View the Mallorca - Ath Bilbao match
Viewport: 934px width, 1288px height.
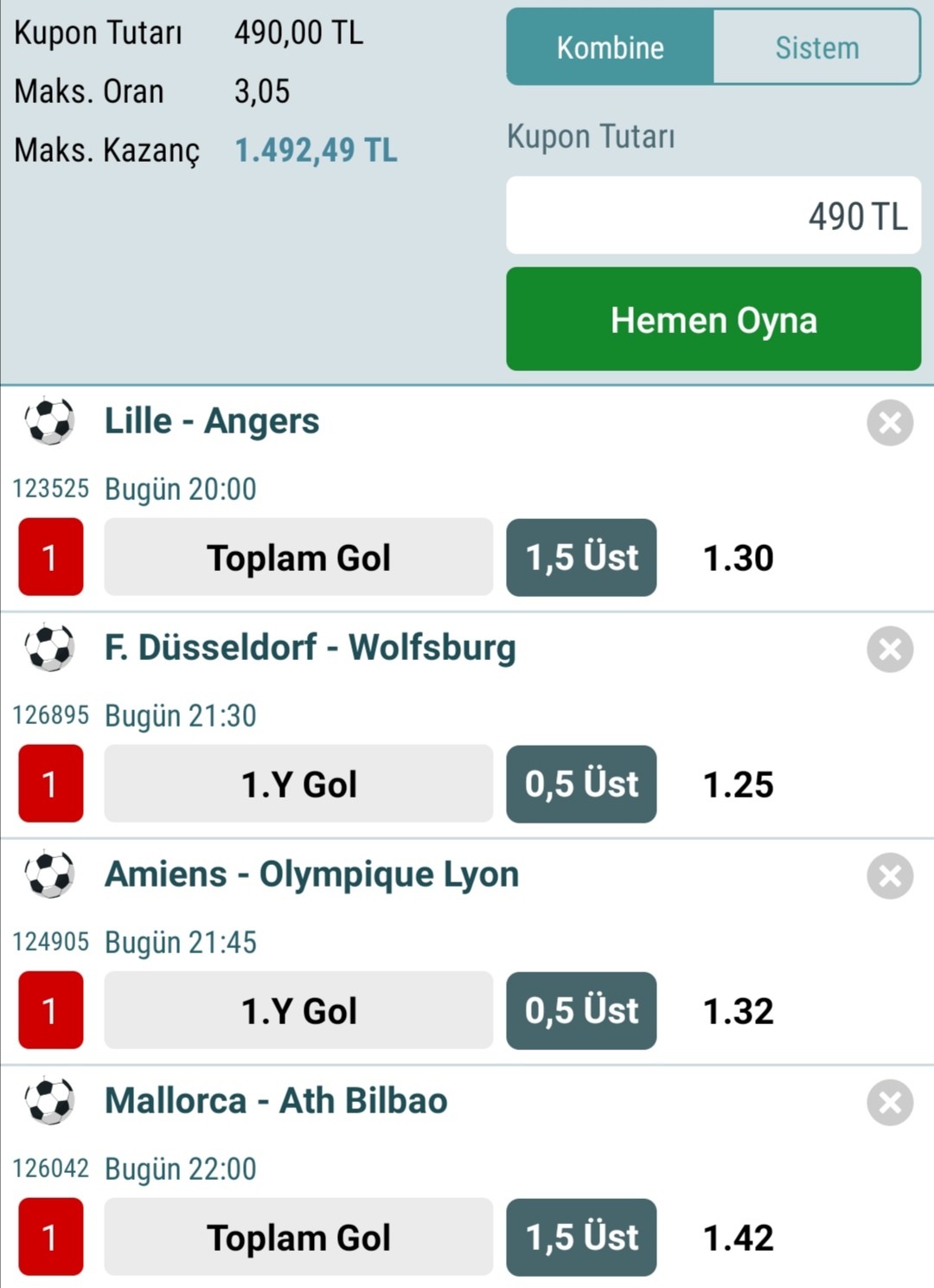point(276,1101)
